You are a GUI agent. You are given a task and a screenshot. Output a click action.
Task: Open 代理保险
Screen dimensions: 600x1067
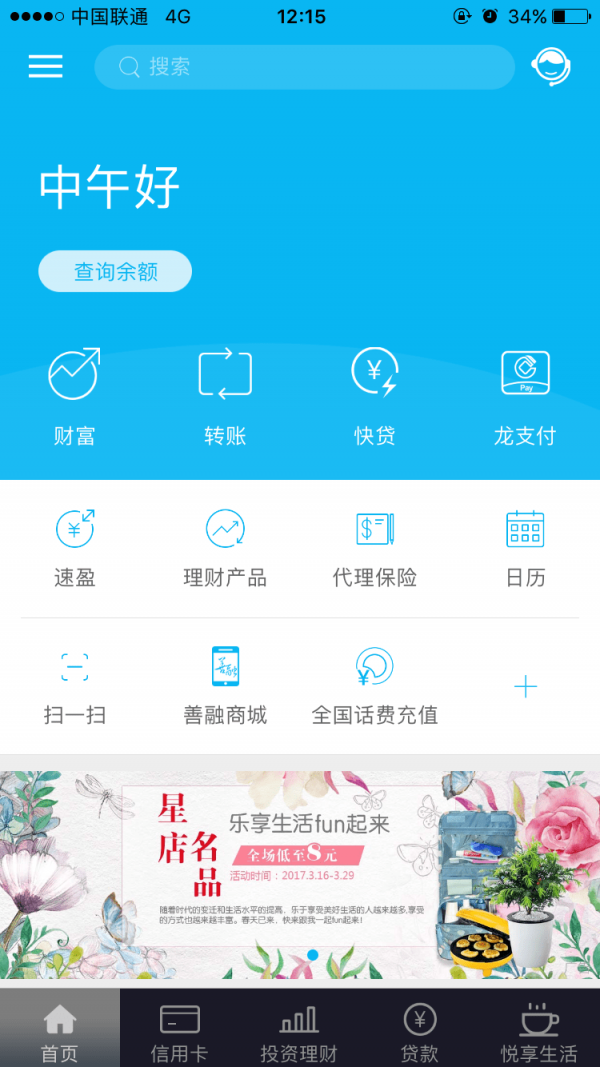(x=375, y=547)
